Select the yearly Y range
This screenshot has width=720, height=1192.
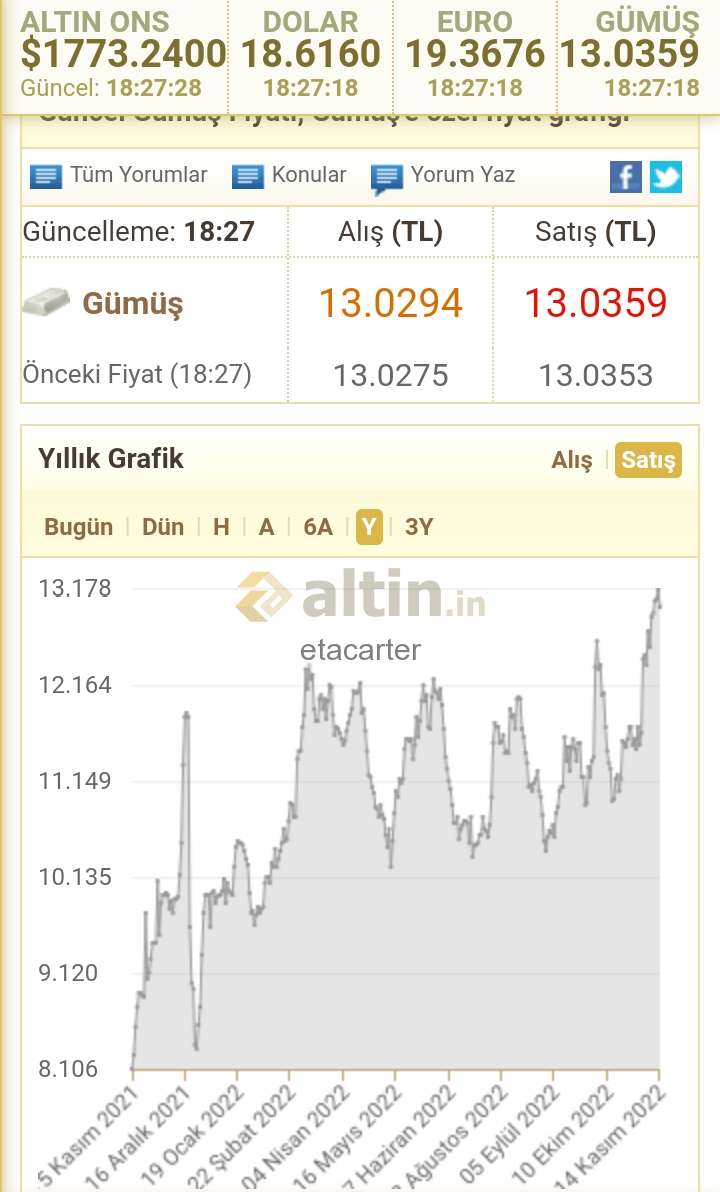[x=369, y=527]
